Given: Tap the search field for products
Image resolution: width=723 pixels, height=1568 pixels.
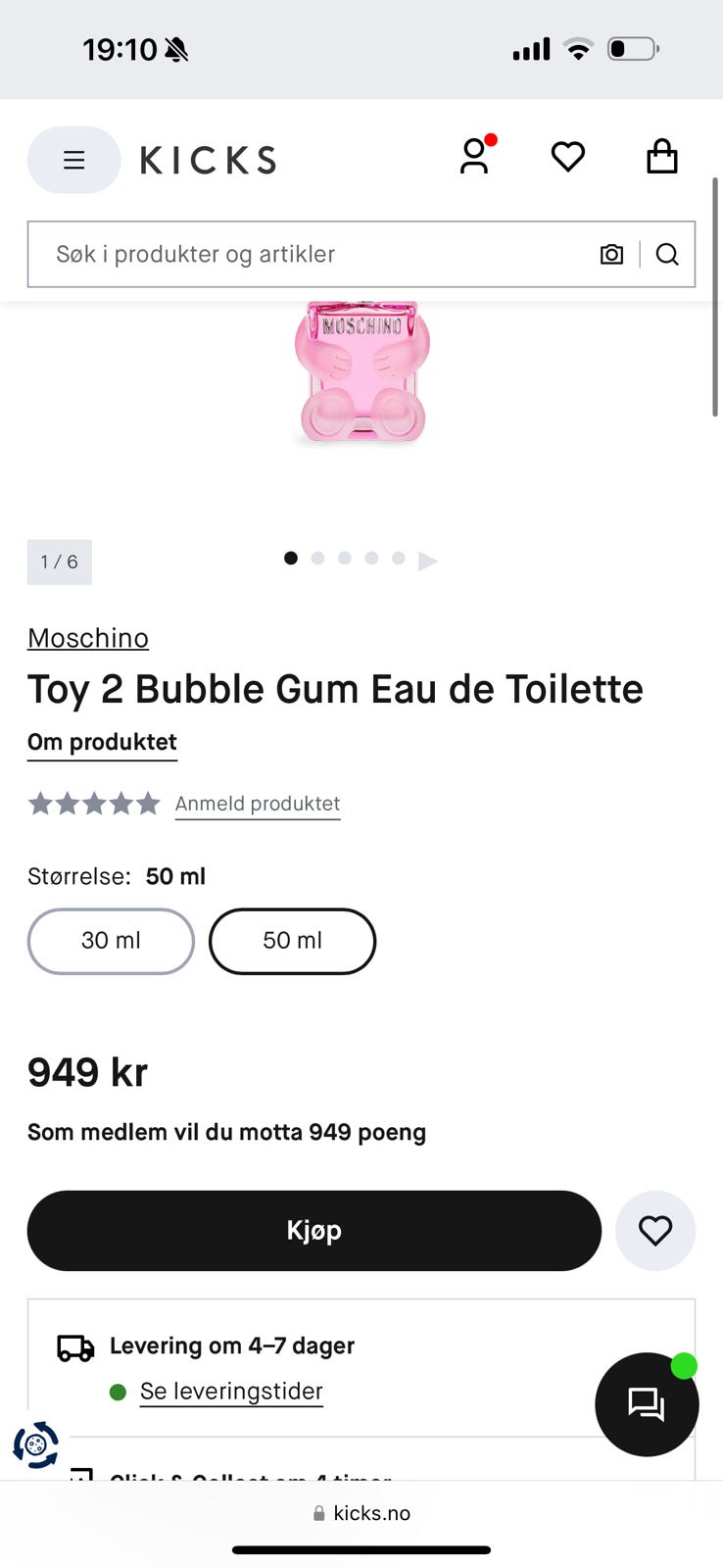Looking at the screenshot, I should pos(312,254).
